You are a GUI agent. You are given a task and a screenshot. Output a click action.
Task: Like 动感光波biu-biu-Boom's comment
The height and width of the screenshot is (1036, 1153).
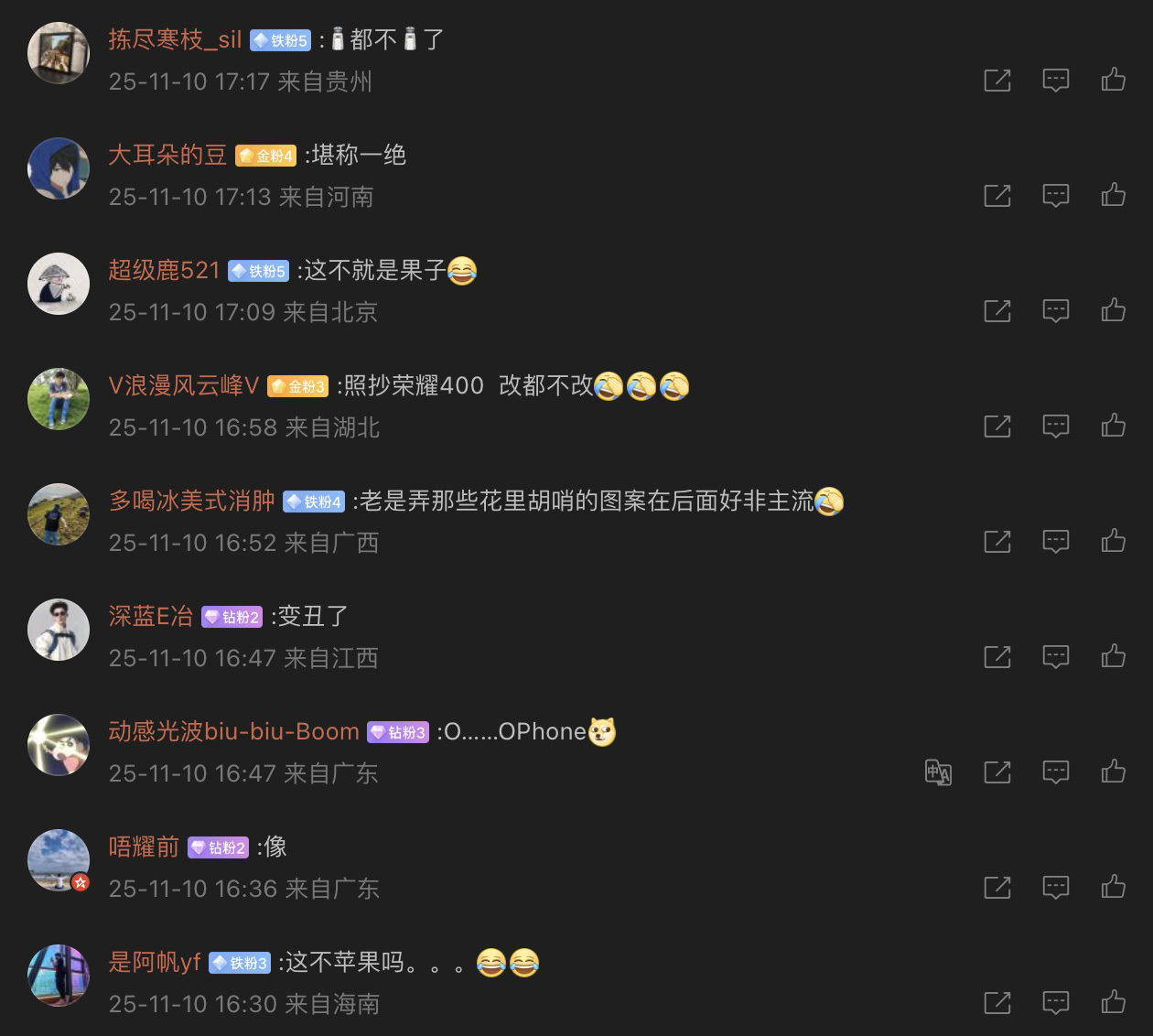1113,772
